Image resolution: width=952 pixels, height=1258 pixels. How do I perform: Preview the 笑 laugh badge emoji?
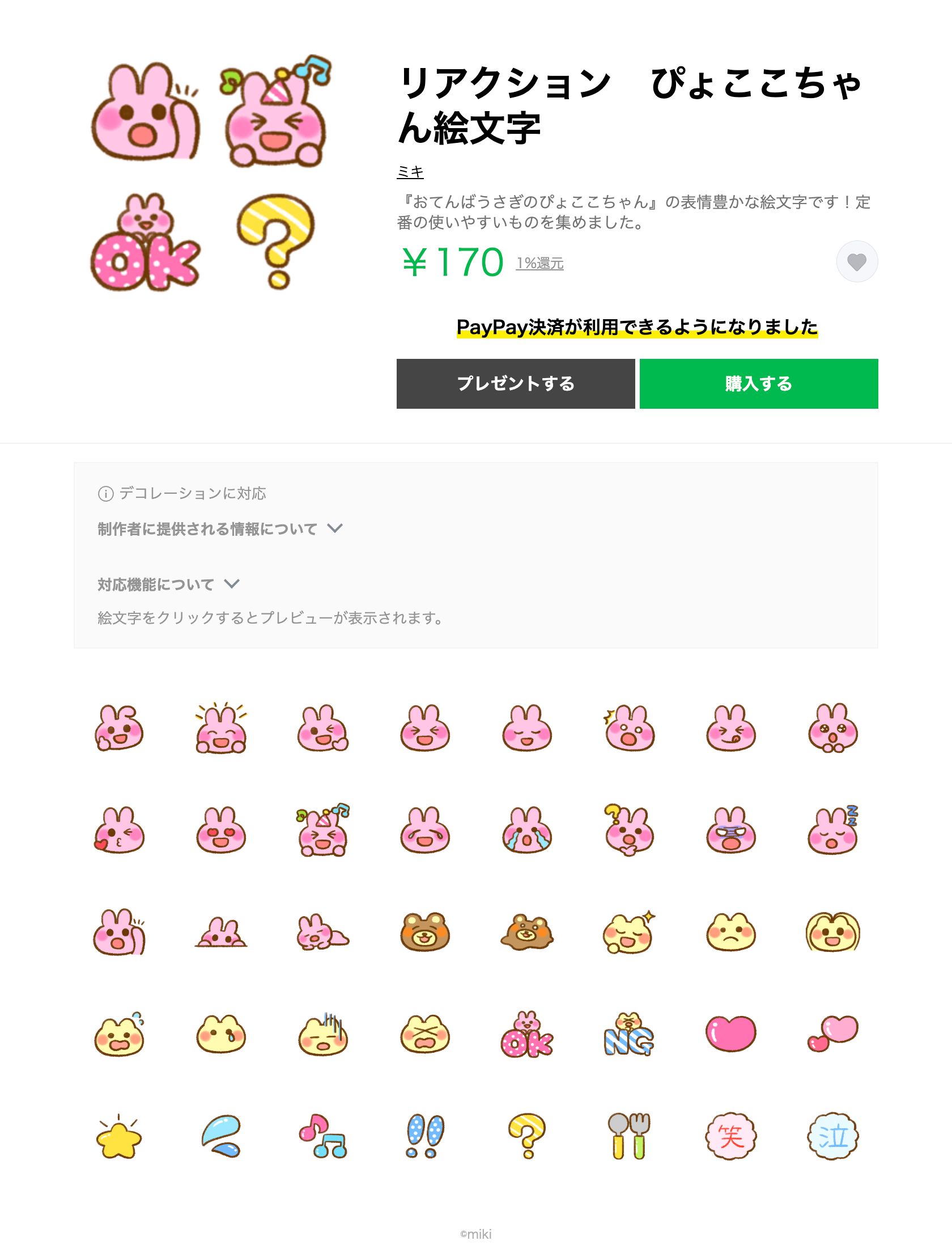[730, 1137]
